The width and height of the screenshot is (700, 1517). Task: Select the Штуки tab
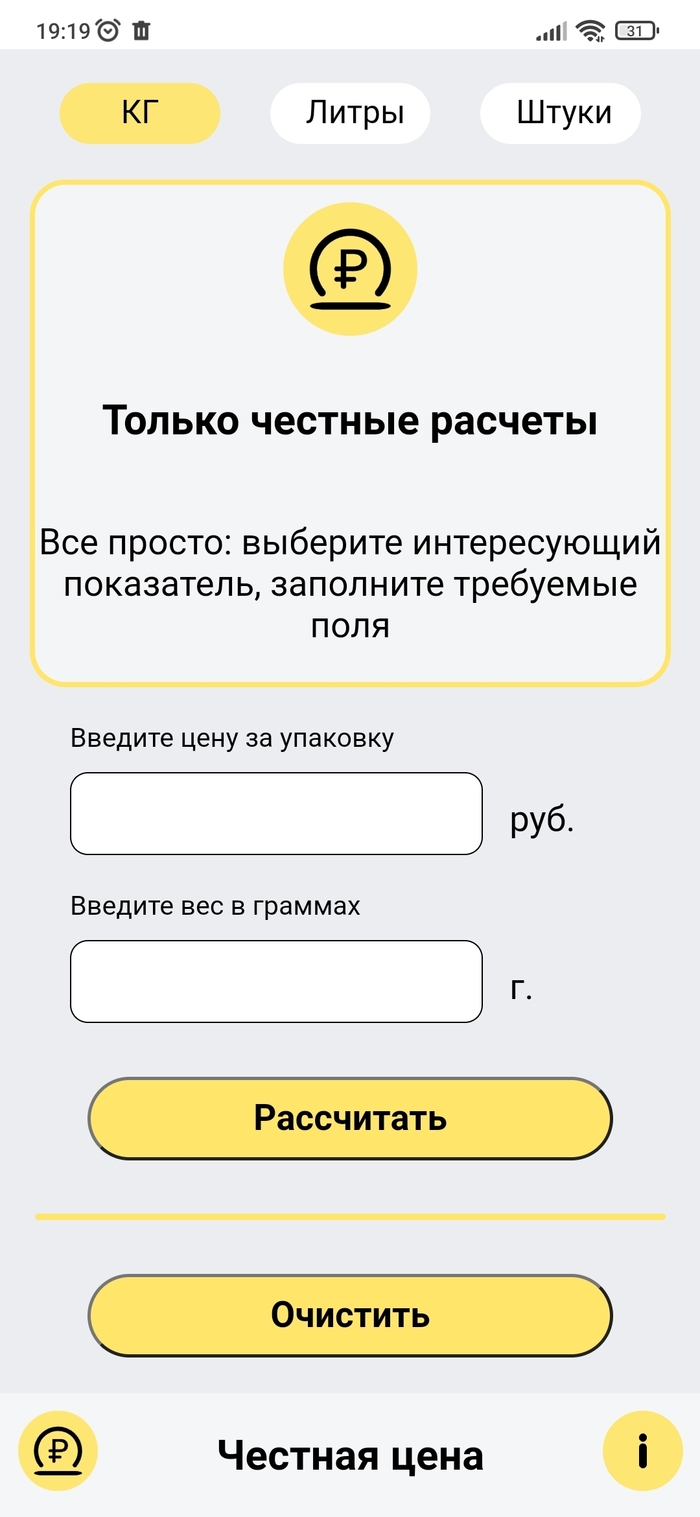pos(560,113)
